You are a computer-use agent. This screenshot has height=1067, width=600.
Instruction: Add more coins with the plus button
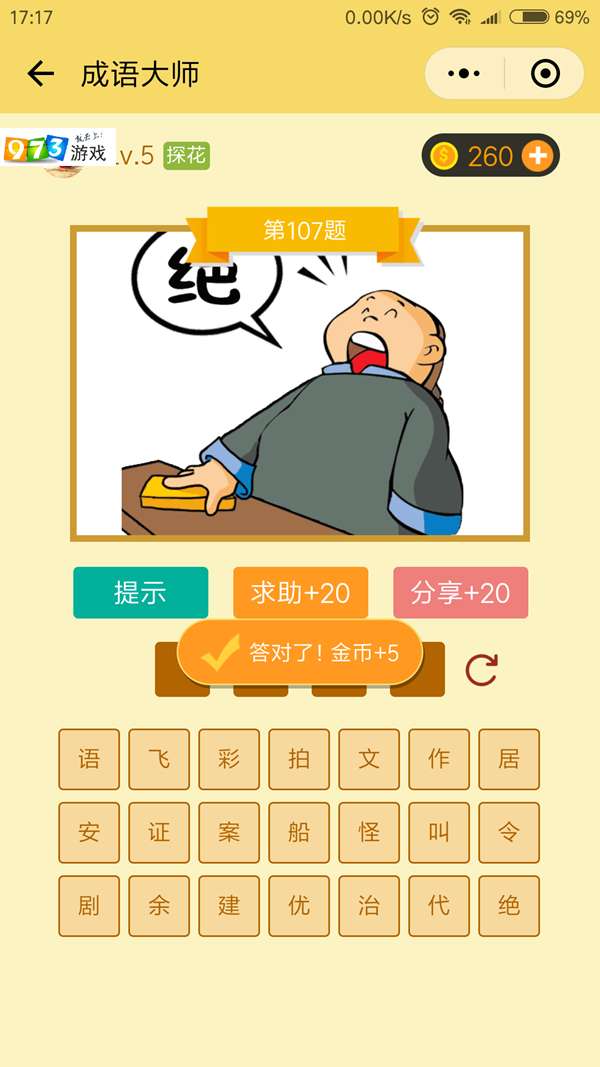pos(537,156)
